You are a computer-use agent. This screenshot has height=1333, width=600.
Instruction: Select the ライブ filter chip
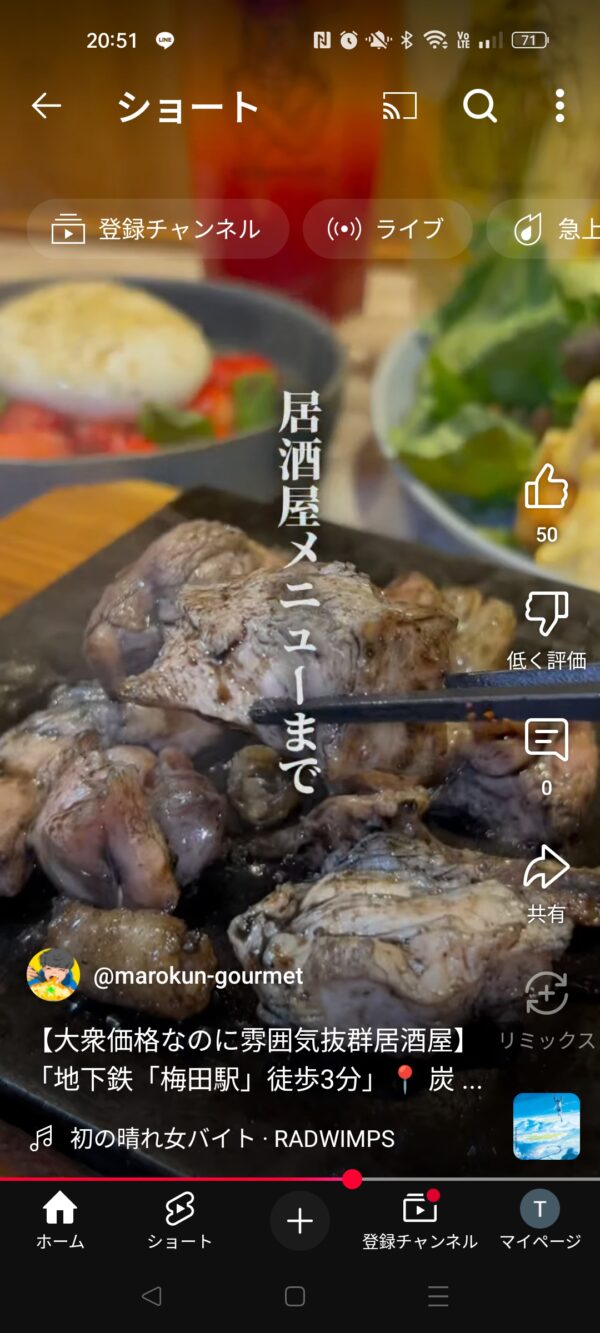(387, 229)
